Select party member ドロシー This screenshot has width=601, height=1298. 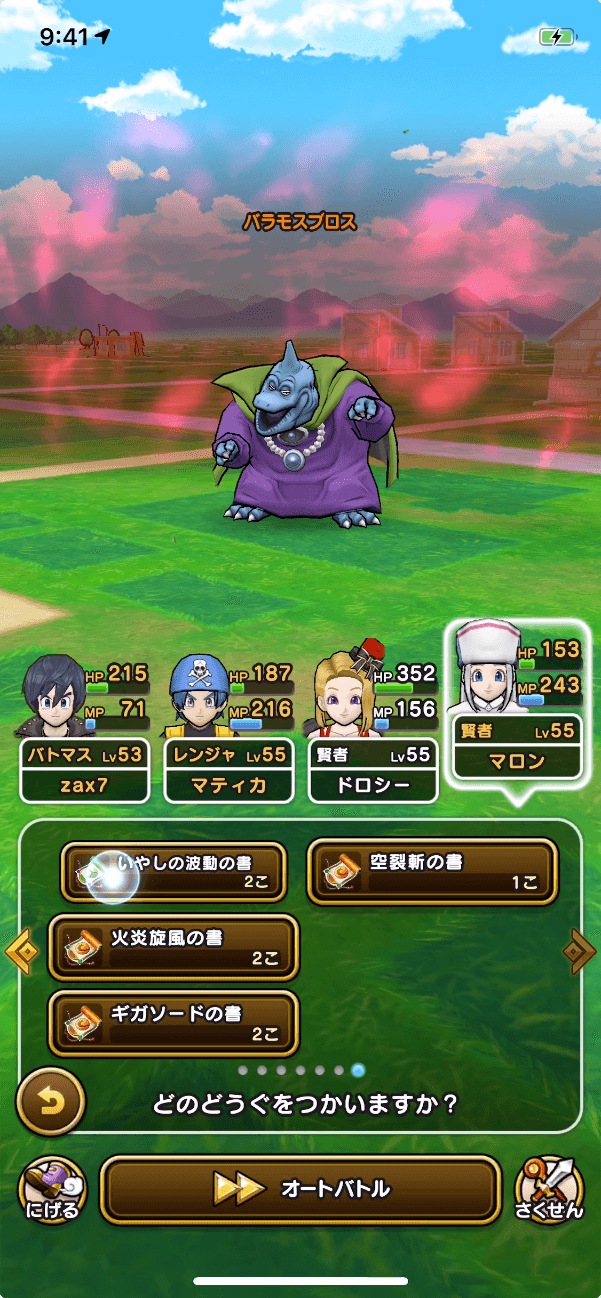point(373,728)
